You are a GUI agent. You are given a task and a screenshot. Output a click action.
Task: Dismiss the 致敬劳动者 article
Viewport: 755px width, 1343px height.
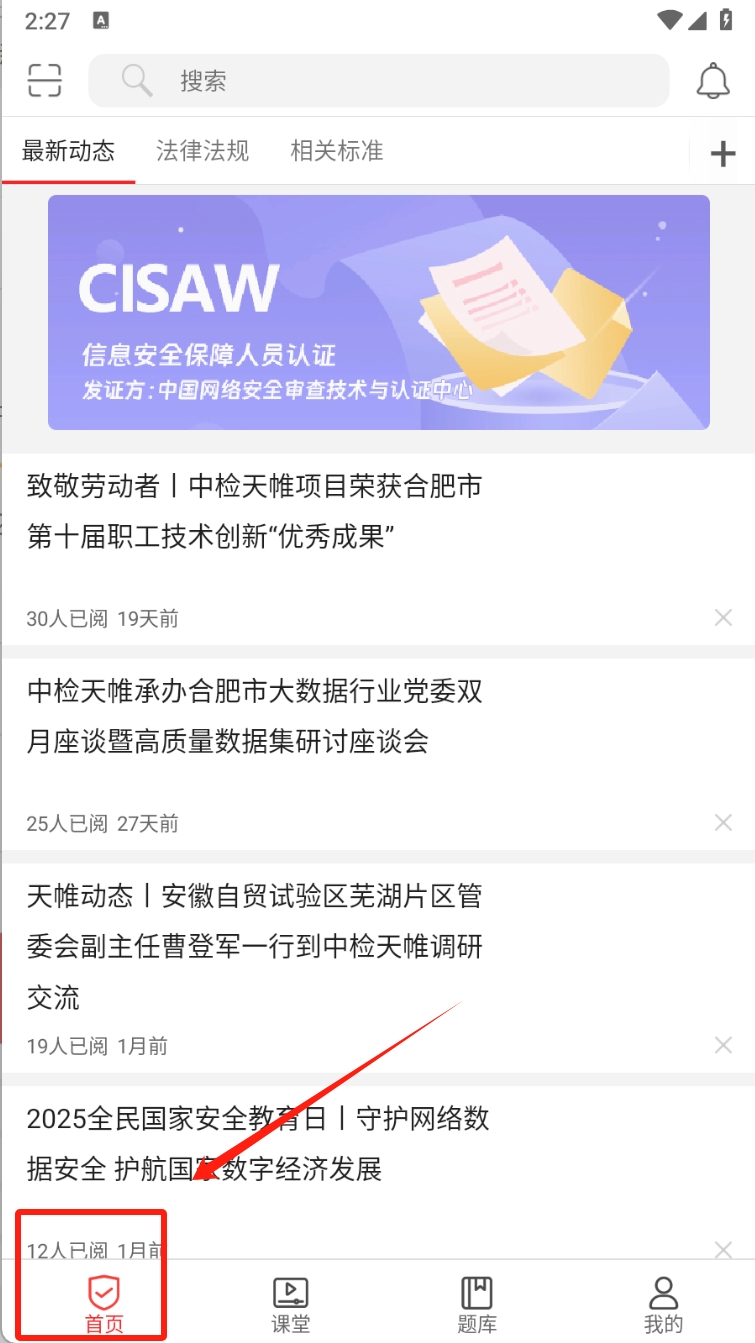[724, 618]
